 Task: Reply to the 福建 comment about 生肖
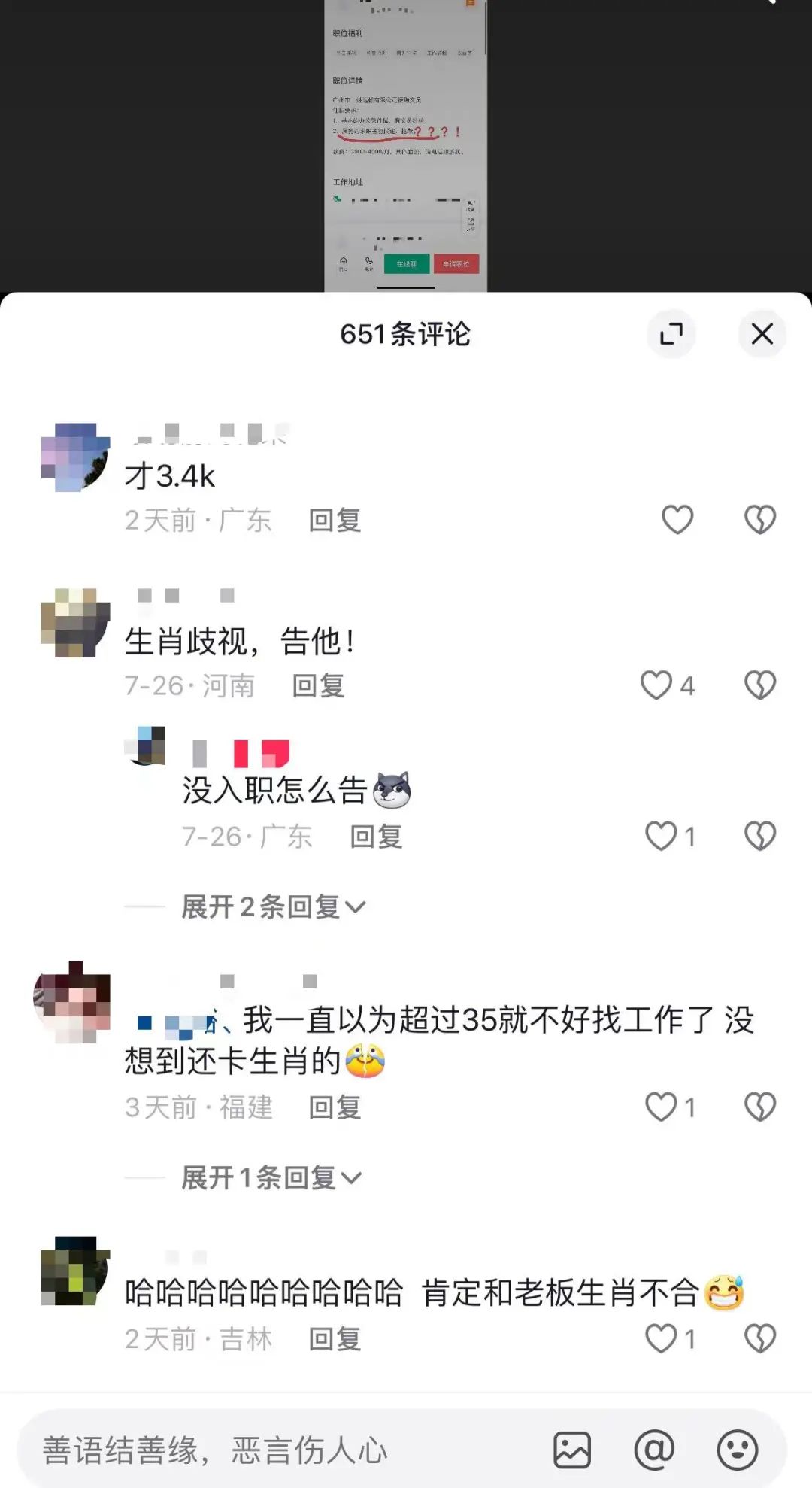335,1107
